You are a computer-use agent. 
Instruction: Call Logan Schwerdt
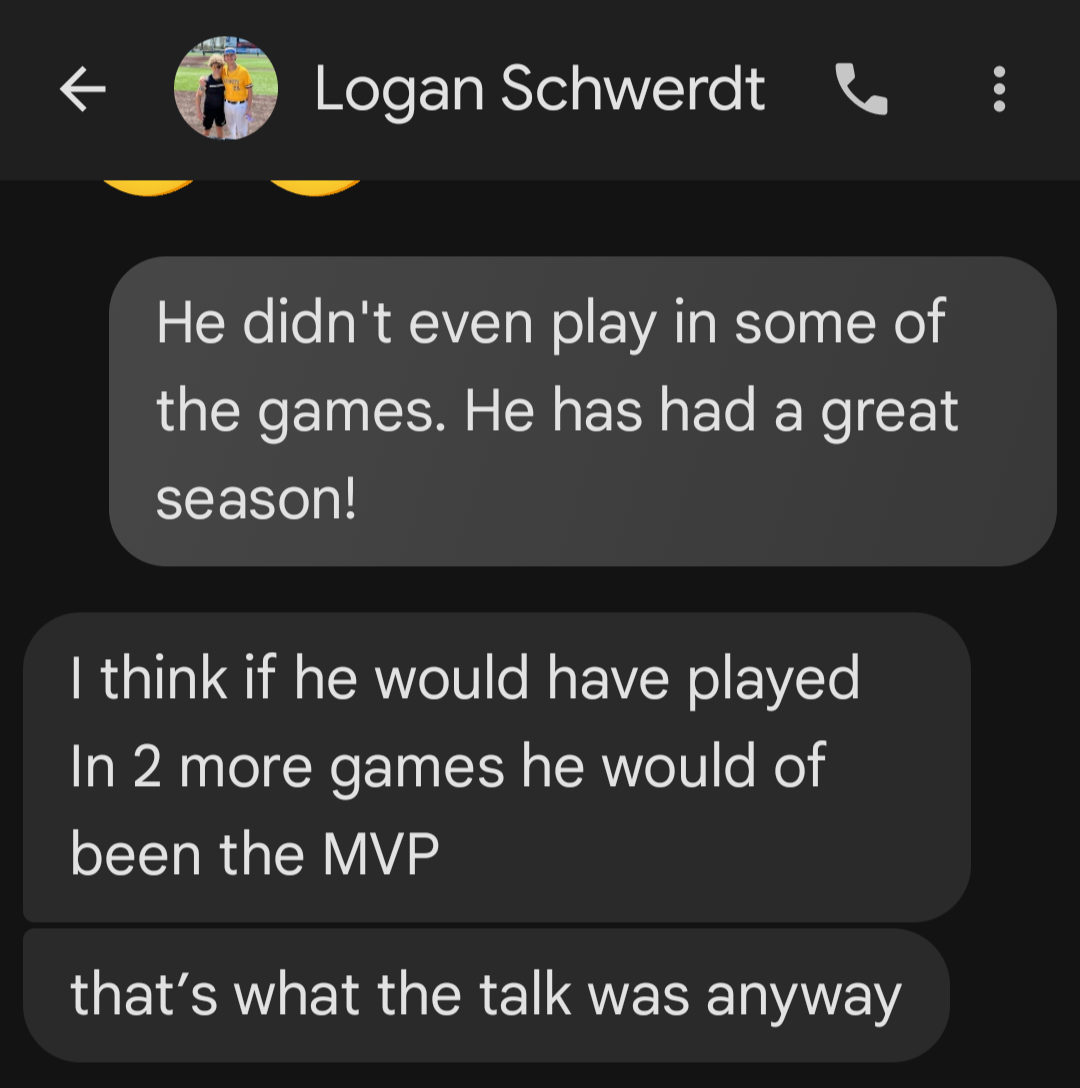tap(861, 90)
